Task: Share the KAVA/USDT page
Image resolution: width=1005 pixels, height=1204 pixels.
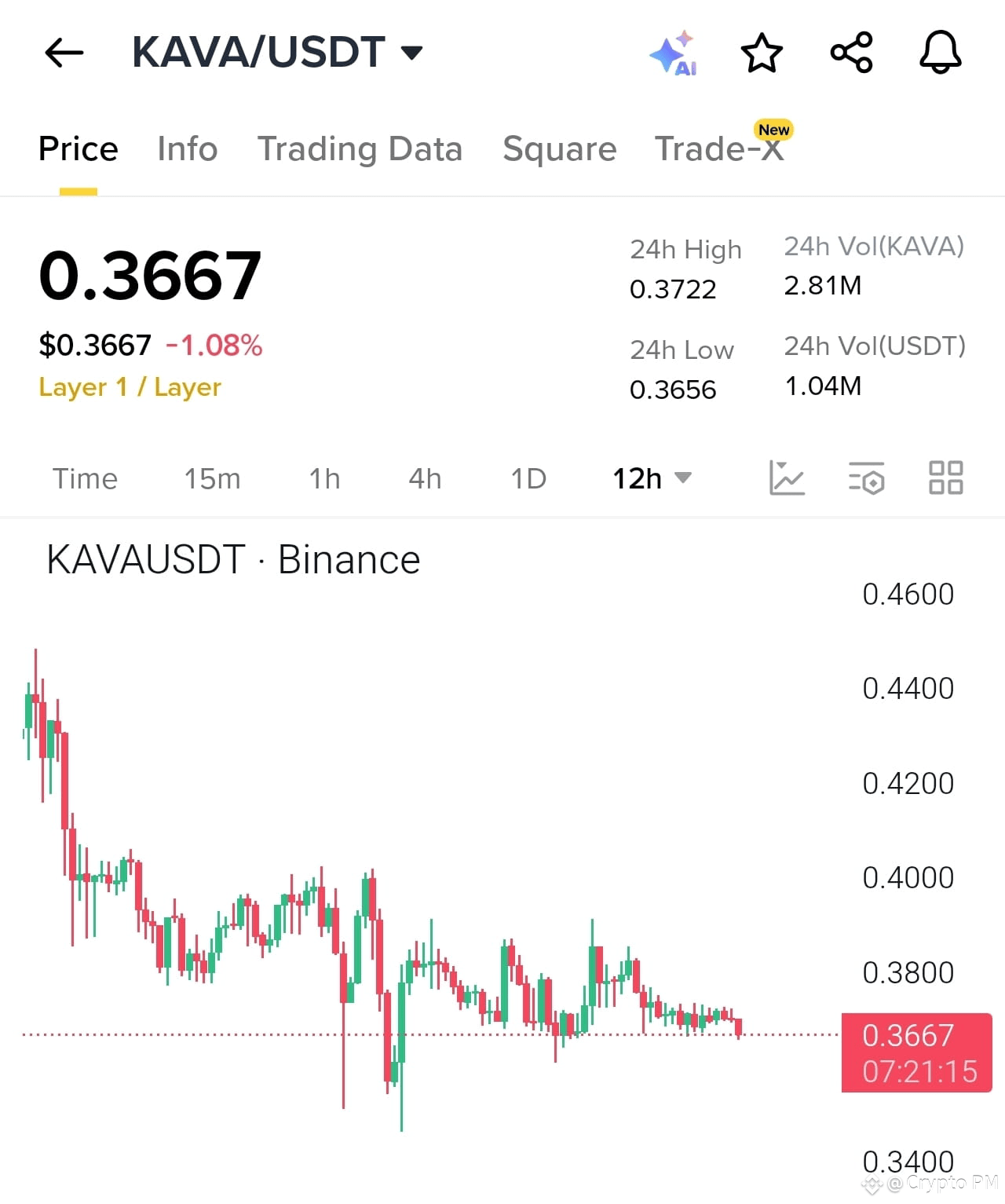Action: pos(852,53)
